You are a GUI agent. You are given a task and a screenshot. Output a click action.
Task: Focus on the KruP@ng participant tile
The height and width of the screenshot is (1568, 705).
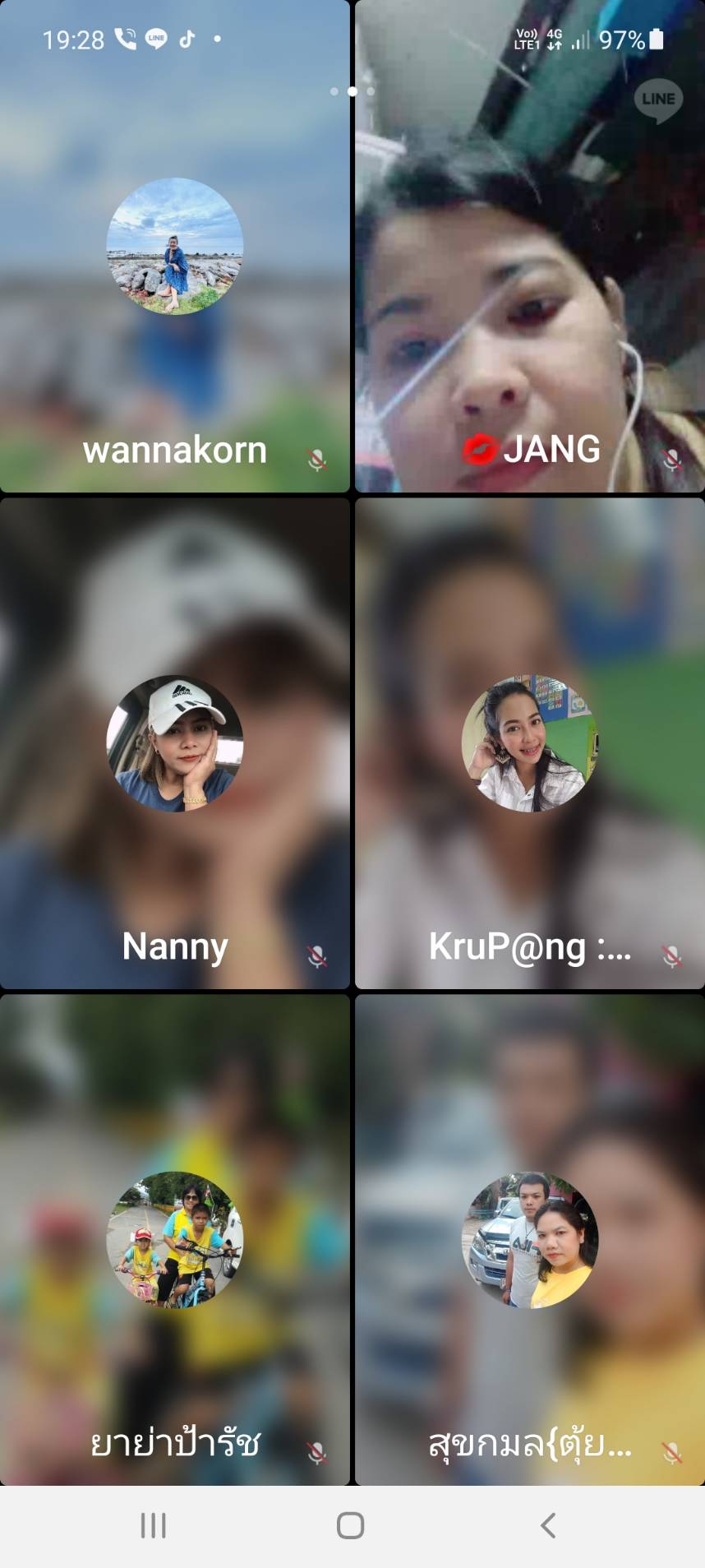pyautogui.click(x=529, y=743)
